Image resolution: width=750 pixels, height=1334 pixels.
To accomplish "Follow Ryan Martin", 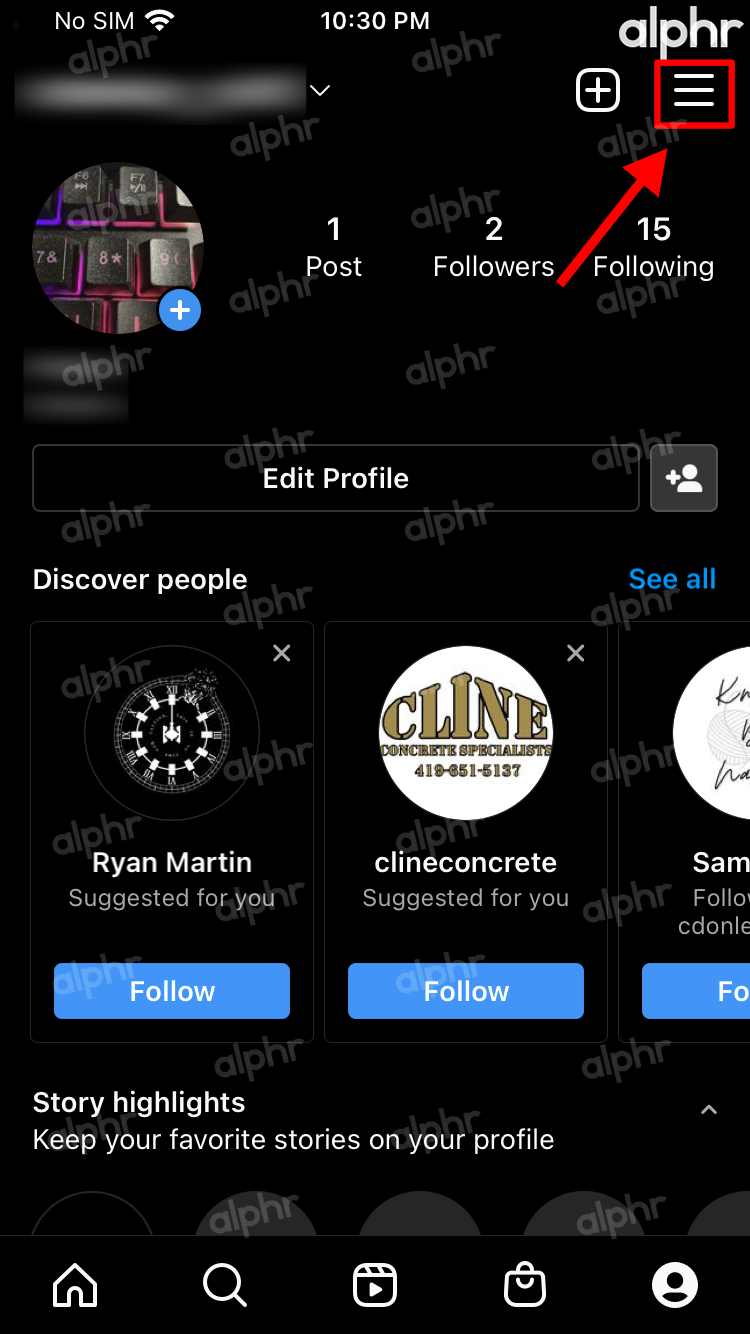I will [x=172, y=991].
